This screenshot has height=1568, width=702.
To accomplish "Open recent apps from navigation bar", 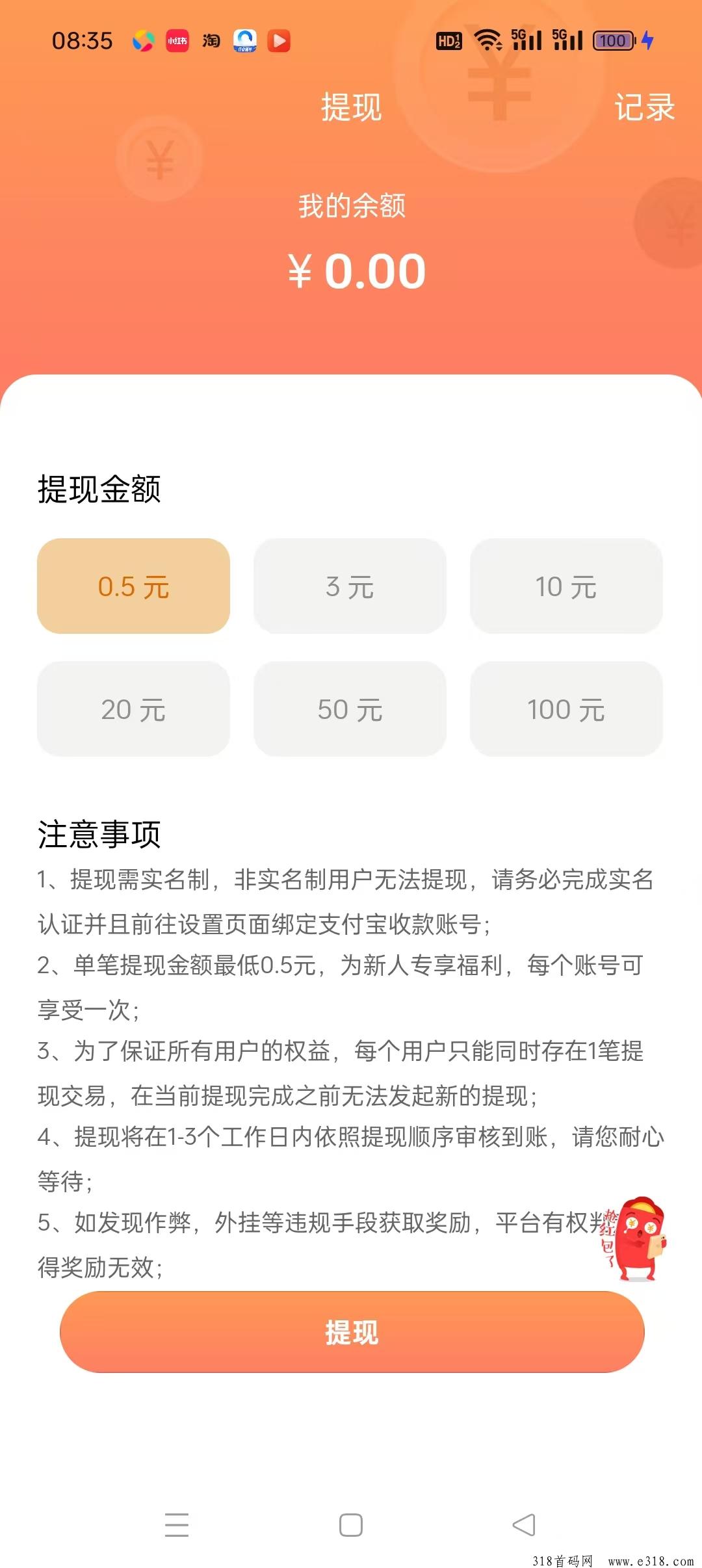I will [177, 1524].
